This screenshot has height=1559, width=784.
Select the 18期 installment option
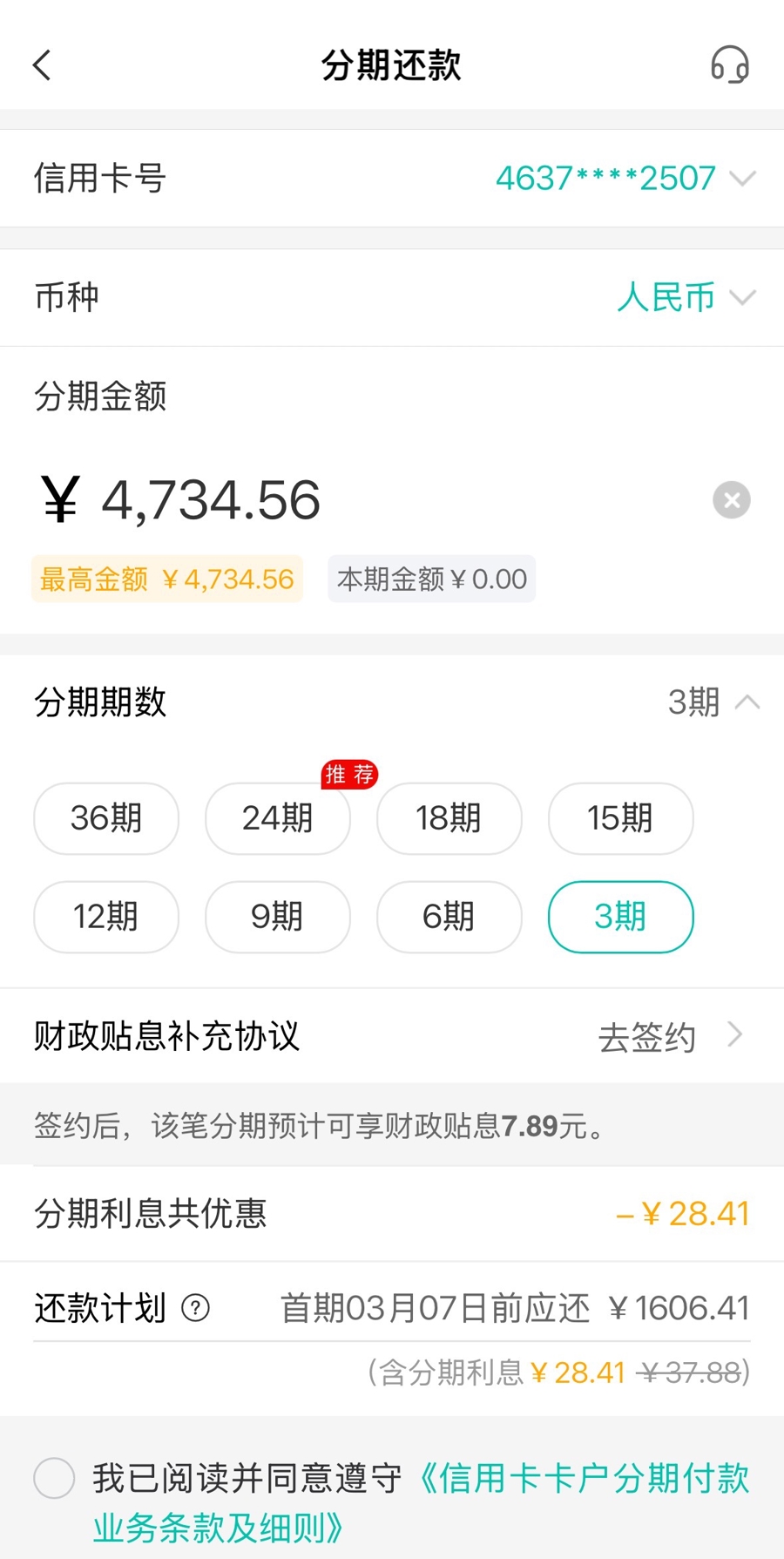449,818
